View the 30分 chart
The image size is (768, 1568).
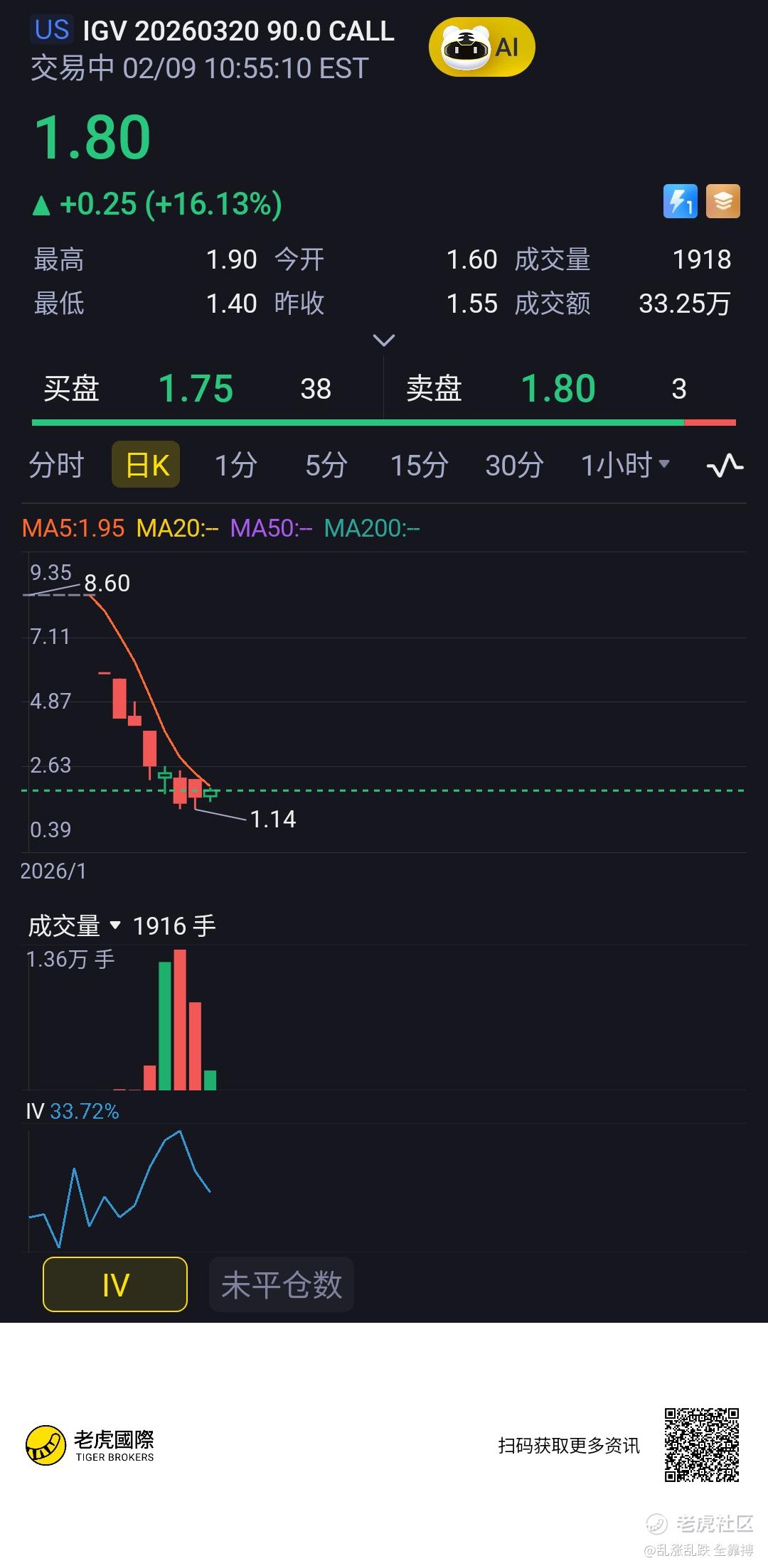pyautogui.click(x=514, y=466)
